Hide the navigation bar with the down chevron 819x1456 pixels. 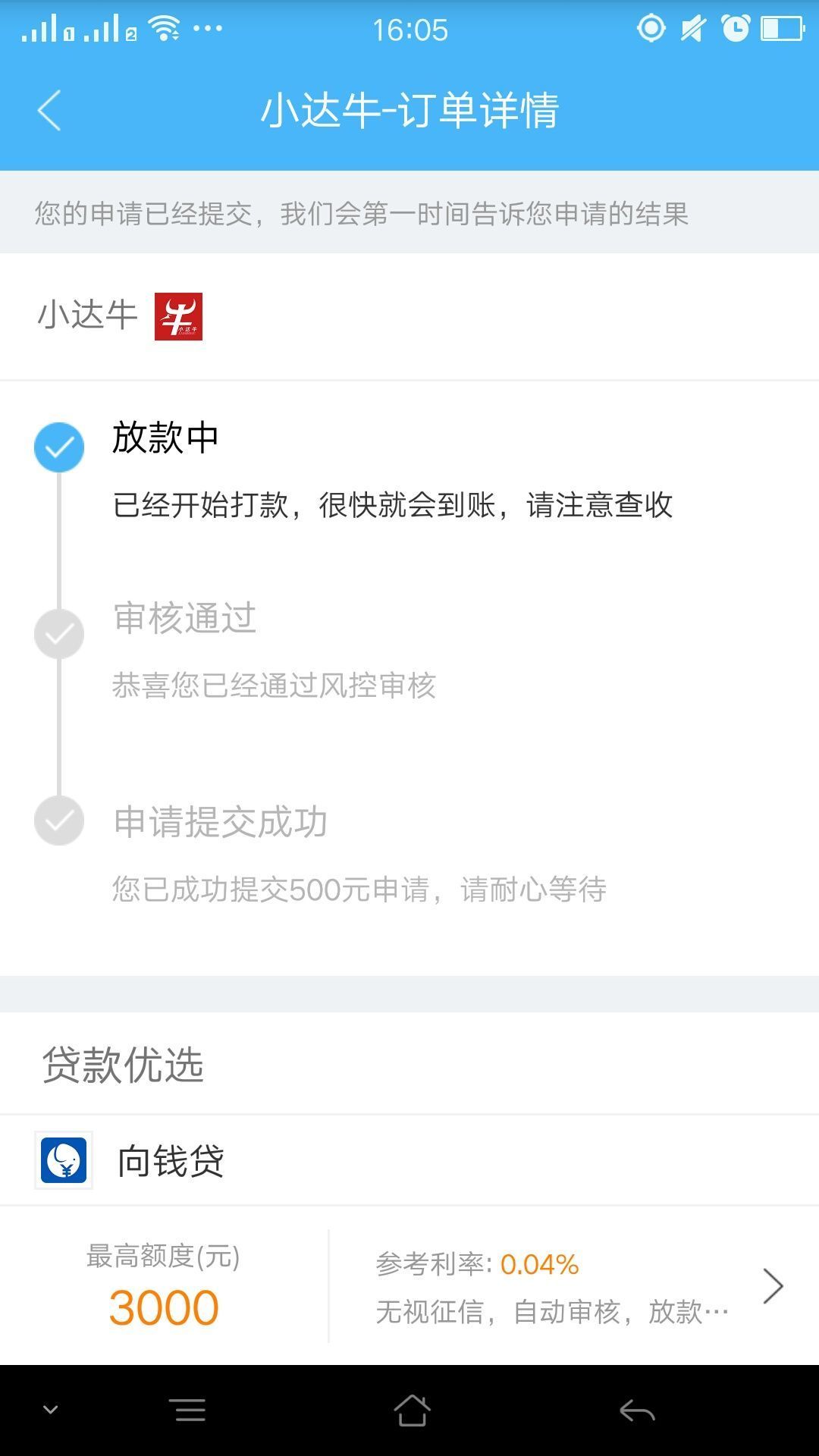point(51,1410)
